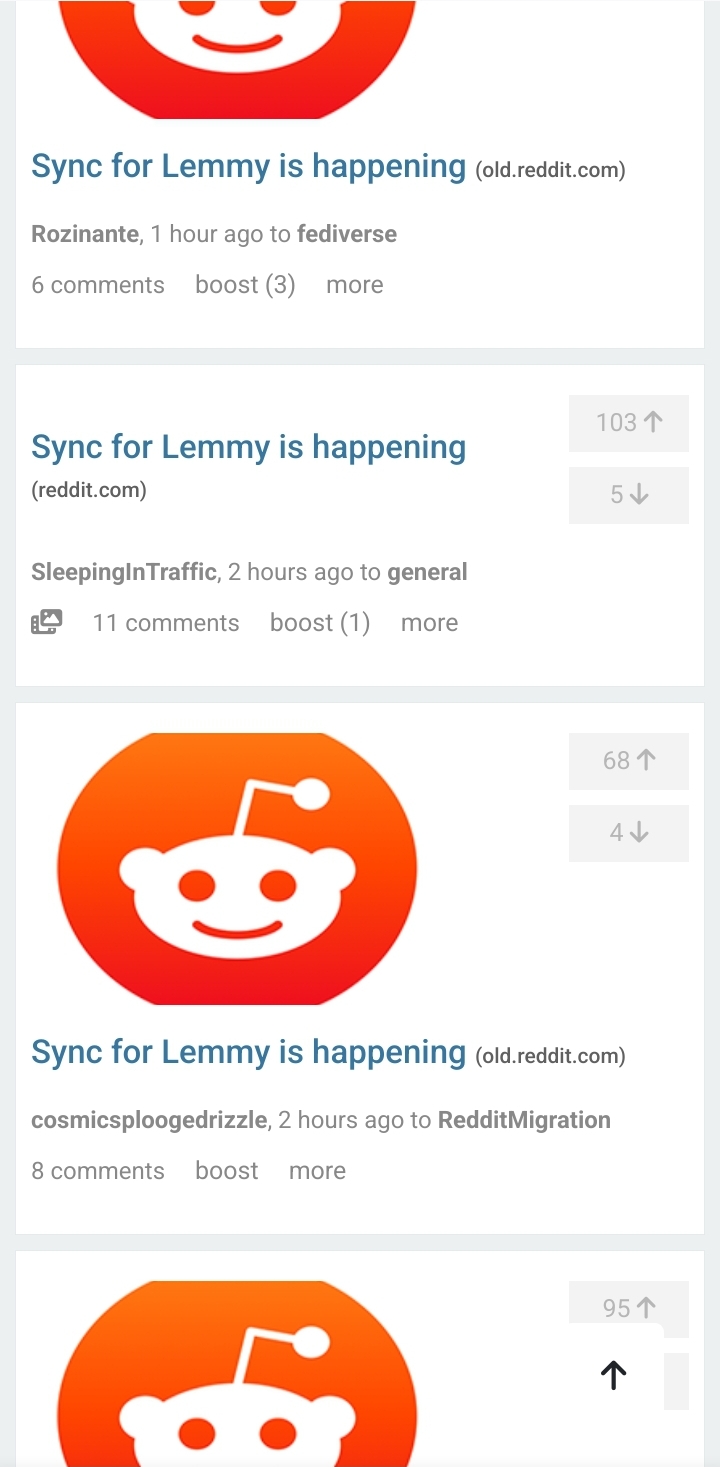This screenshot has width=720, height=1467.
Task: Show media preview icon on SleepingInTraffic's post
Action: click(46, 622)
